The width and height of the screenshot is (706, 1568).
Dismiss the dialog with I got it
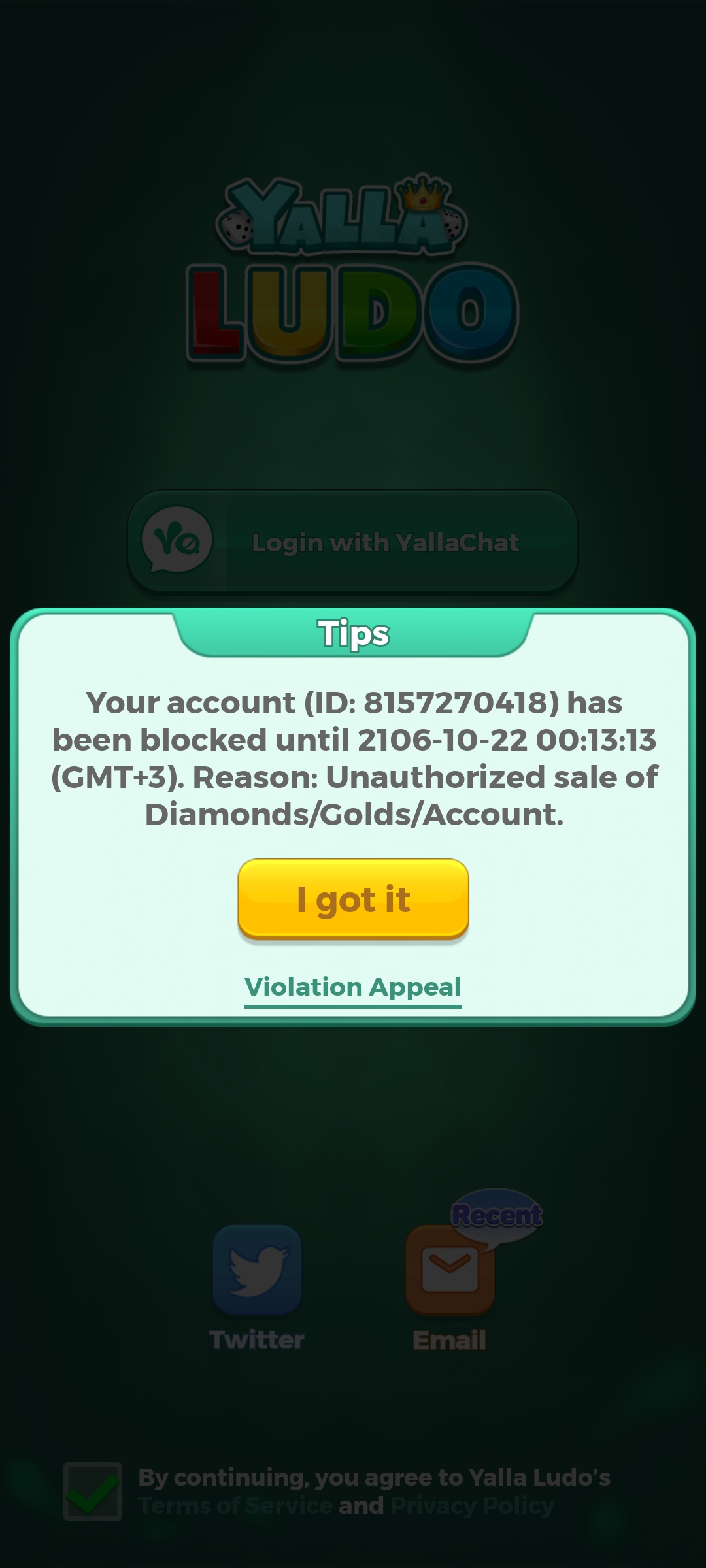(353, 899)
